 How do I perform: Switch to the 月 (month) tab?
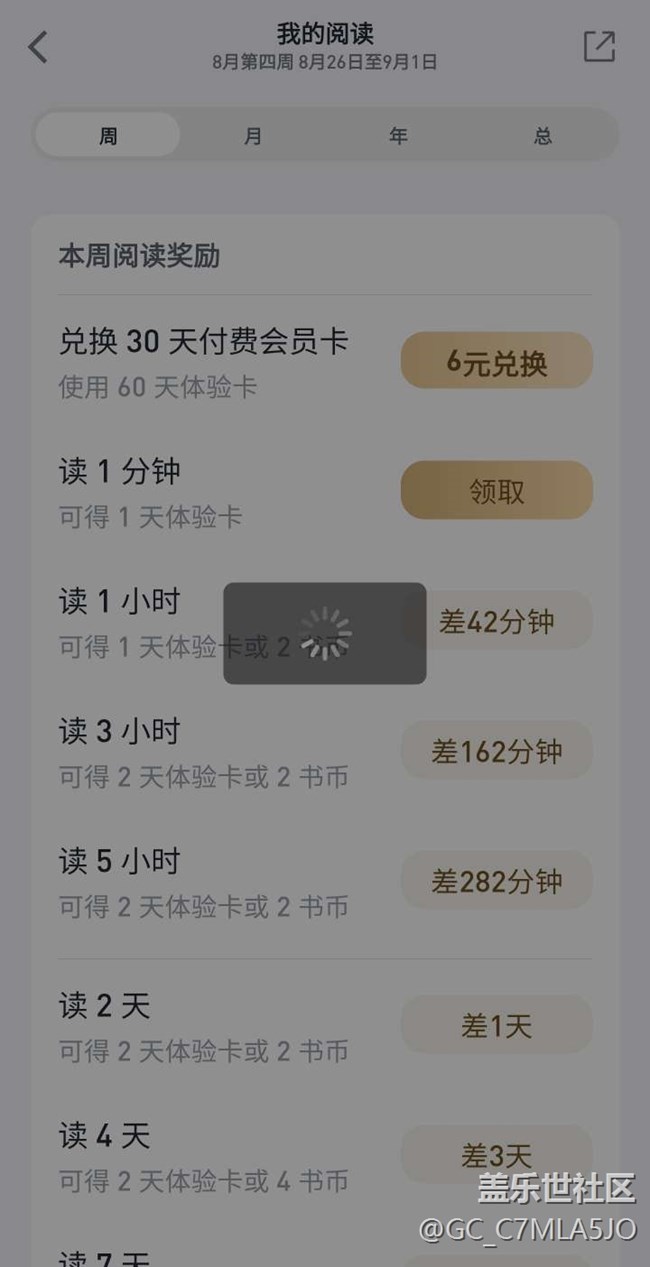point(253,135)
